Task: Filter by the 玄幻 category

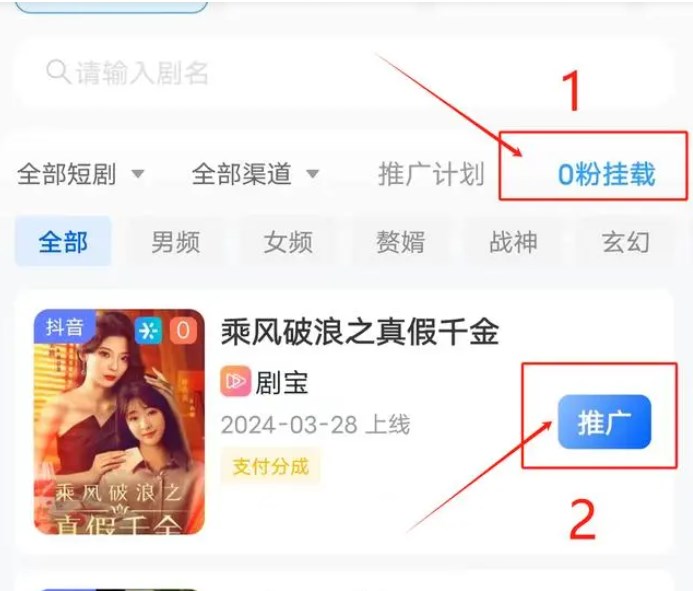Action: [x=625, y=241]
